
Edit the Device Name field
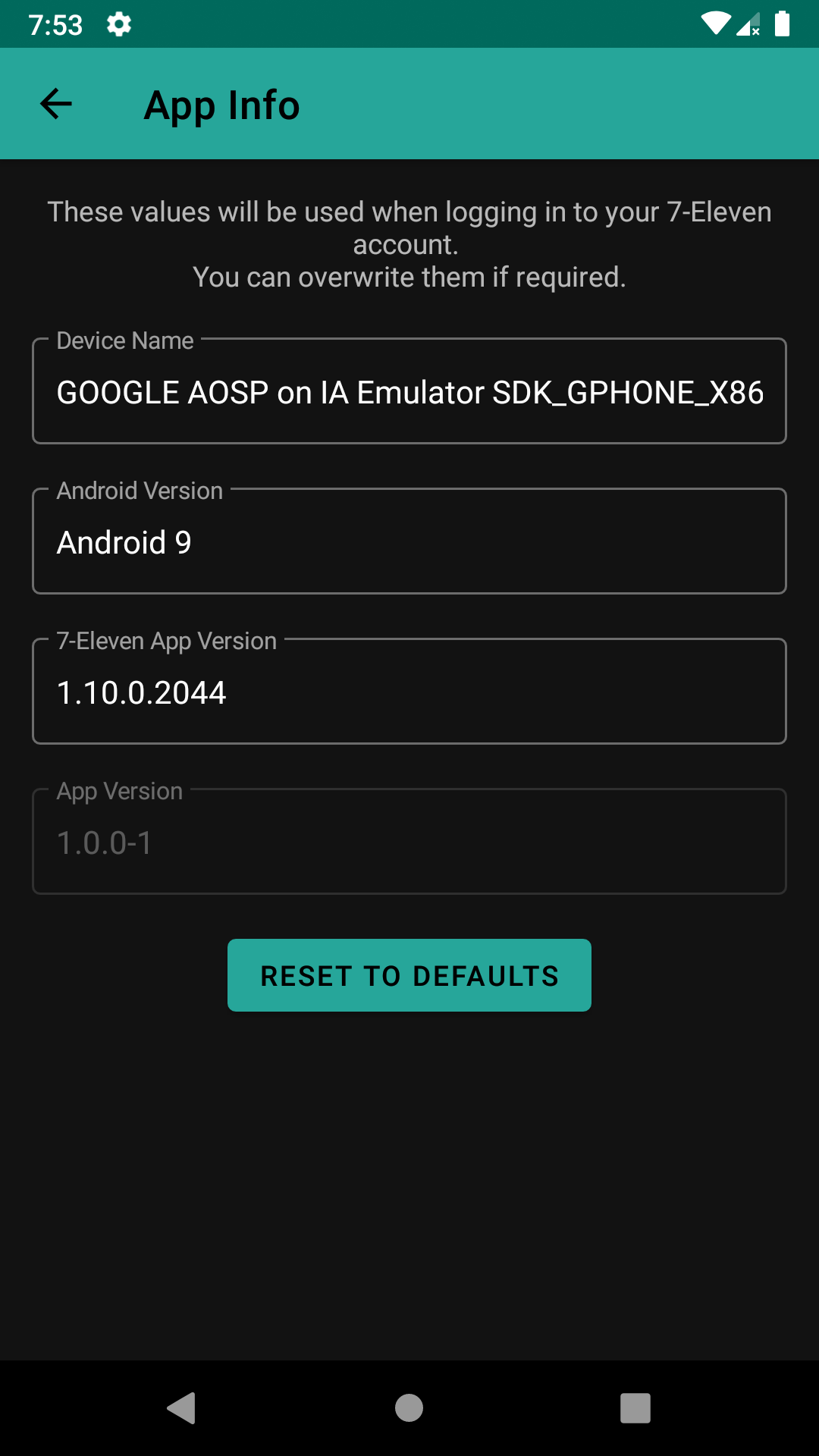click(x=409, y=391)
